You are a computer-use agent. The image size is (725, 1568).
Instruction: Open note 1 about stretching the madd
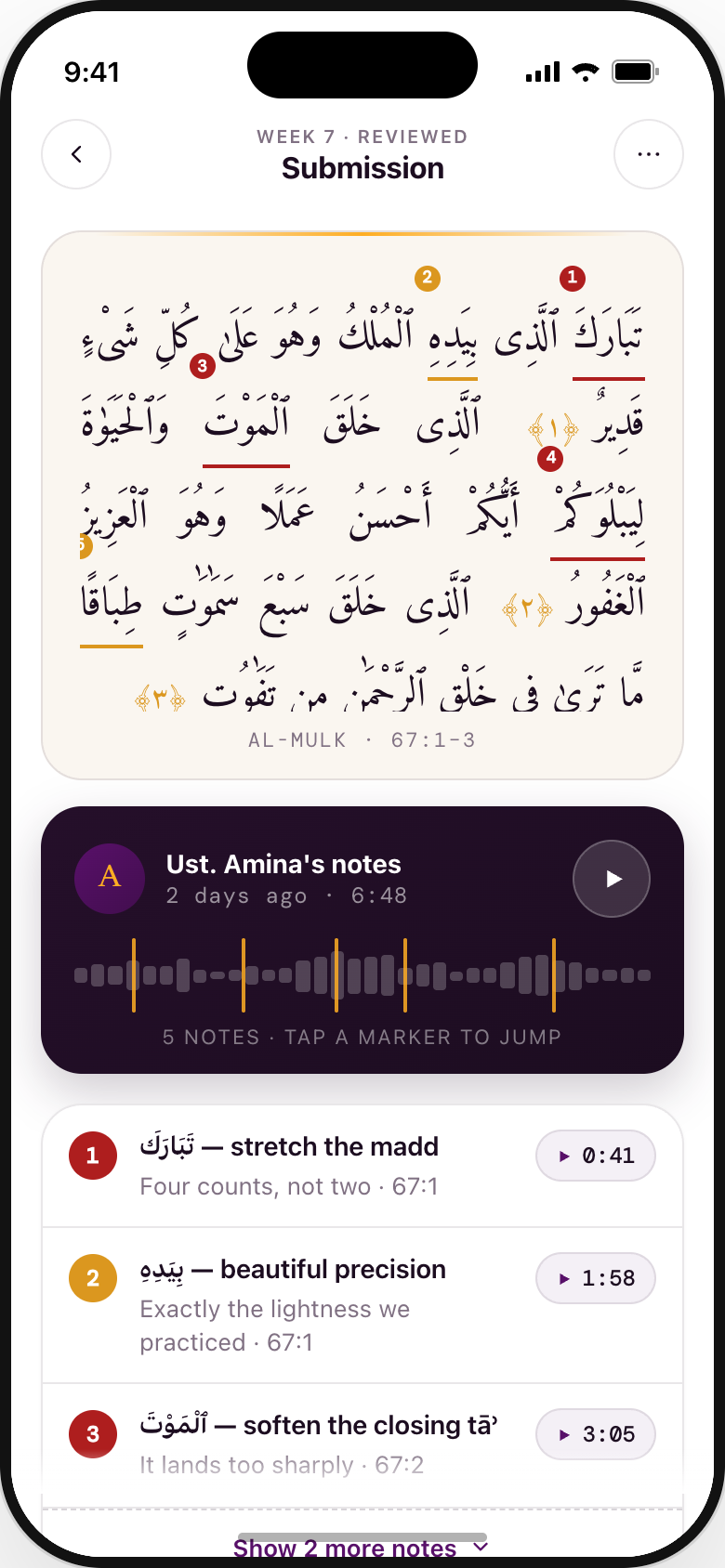pos(362,1166)
